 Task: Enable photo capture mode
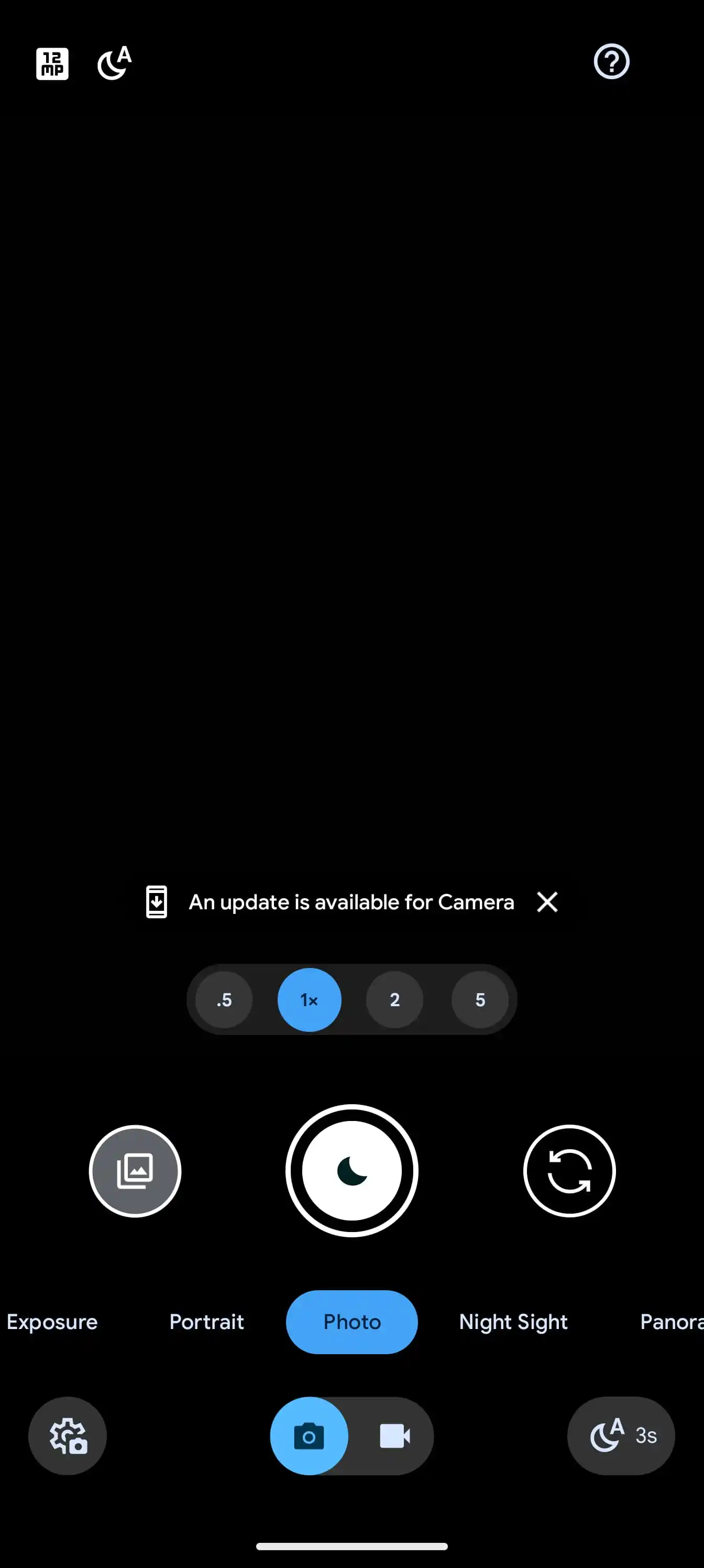tap(309, 1436)
